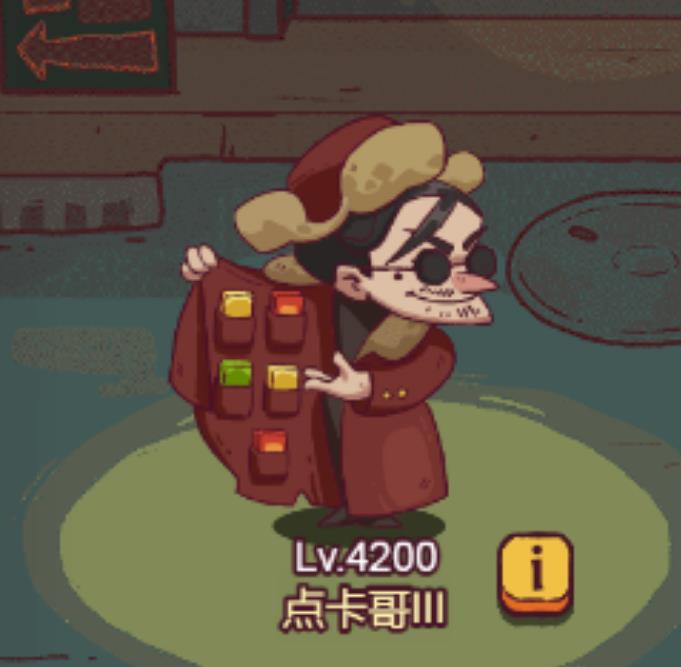Open the info button beside 点卡哥III
The image size is (681, 667).
(x=537, y=574)
